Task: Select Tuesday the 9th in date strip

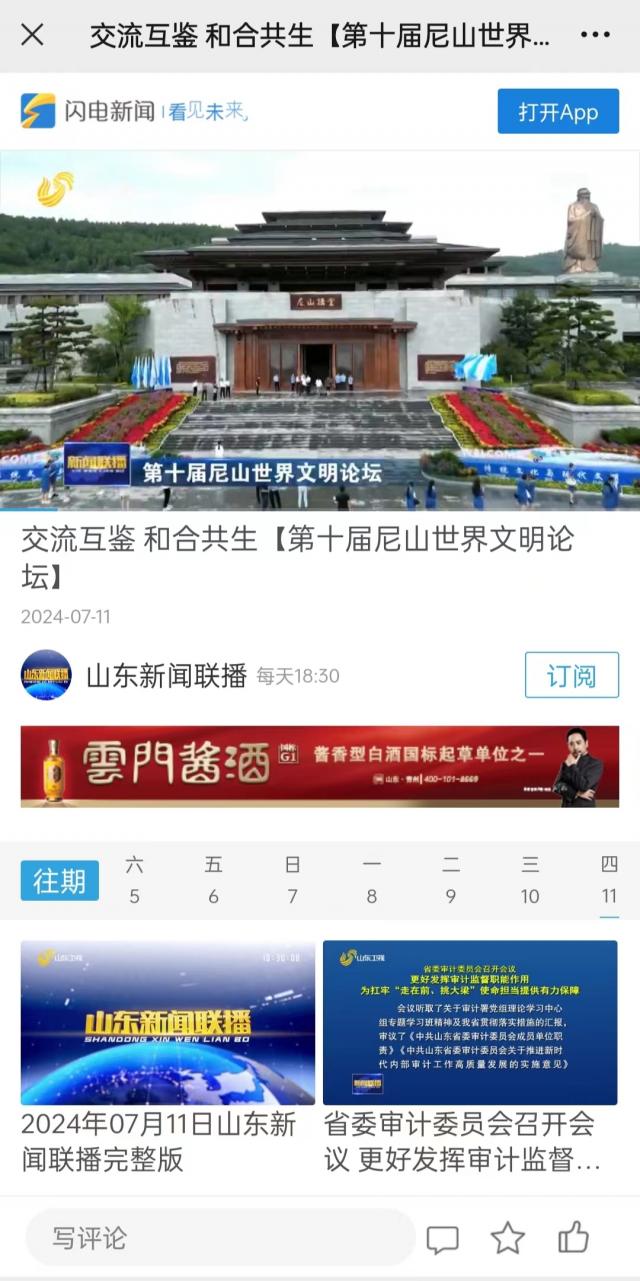Action: [451, 881]
